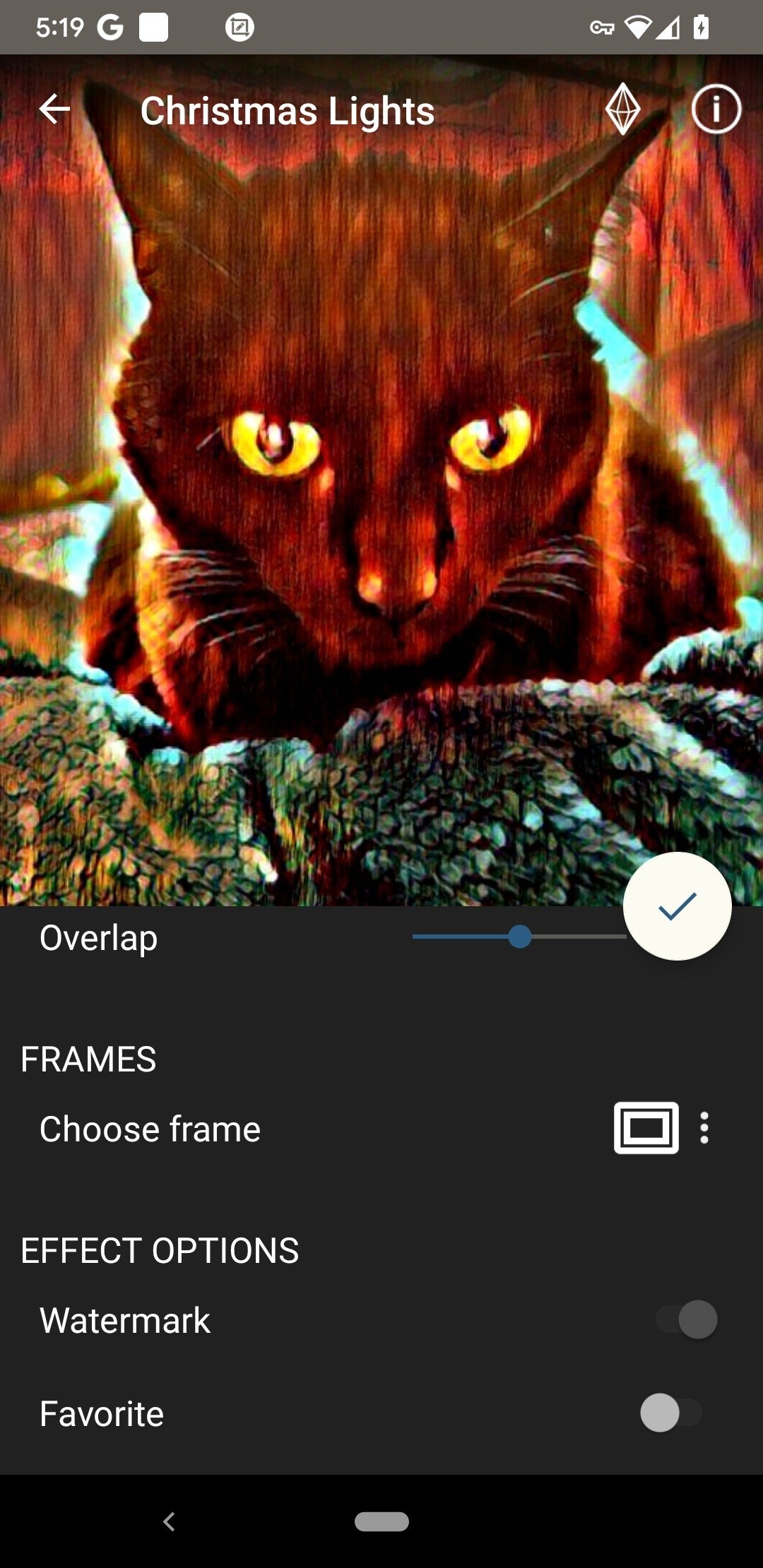The image size is (763, 1568).
Task: Tap the home pill in navigation bar
Action: point(381,1521)
